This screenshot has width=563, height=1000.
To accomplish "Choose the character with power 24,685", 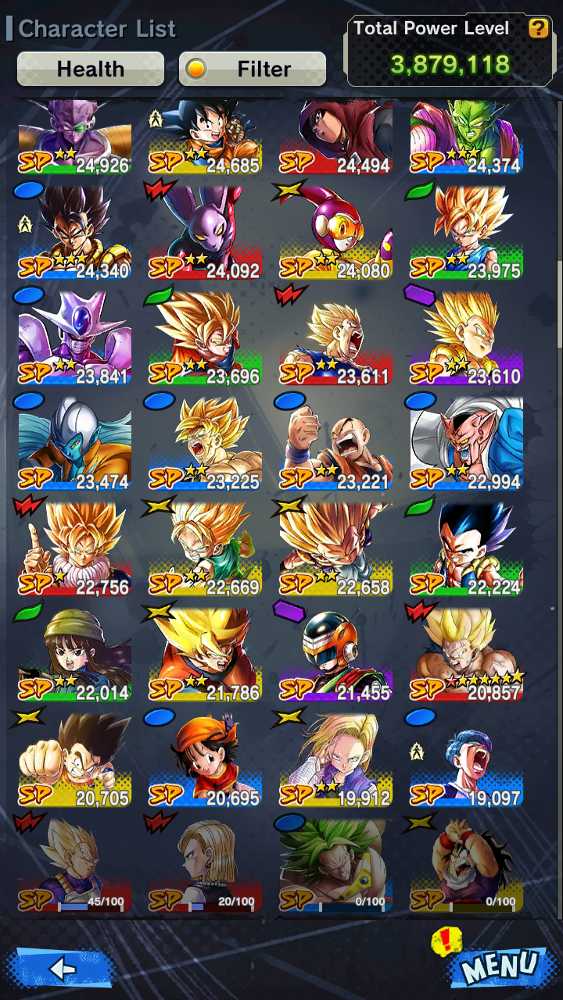I will (x=205, y=136).
